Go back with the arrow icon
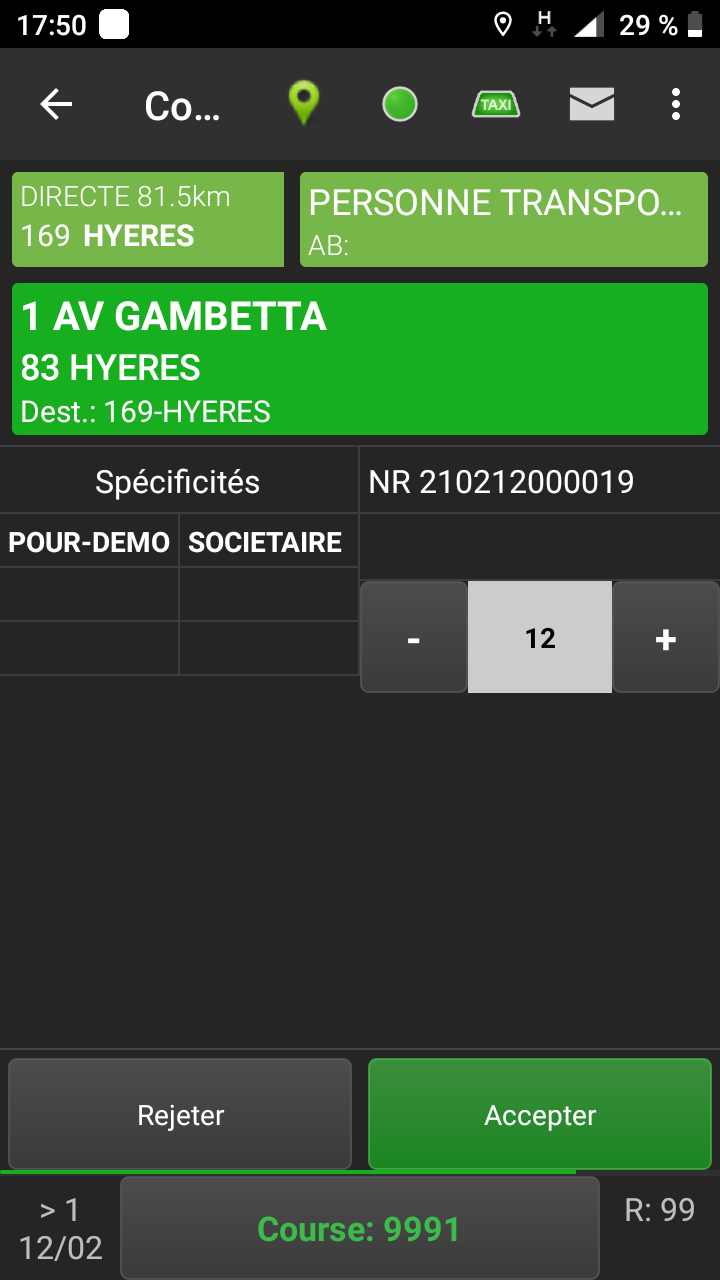 click(x=56, y=104)
